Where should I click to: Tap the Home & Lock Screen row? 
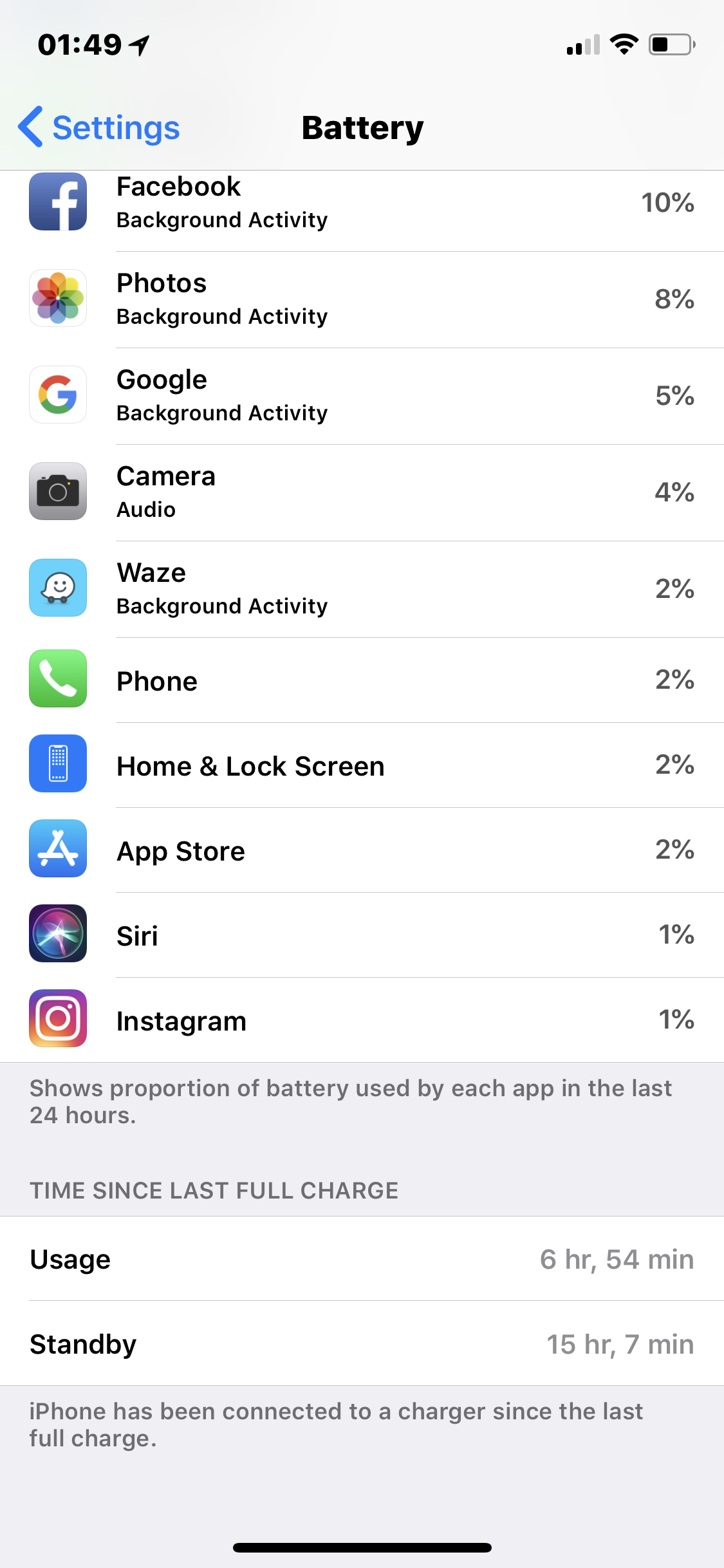(x=362, y=765)
